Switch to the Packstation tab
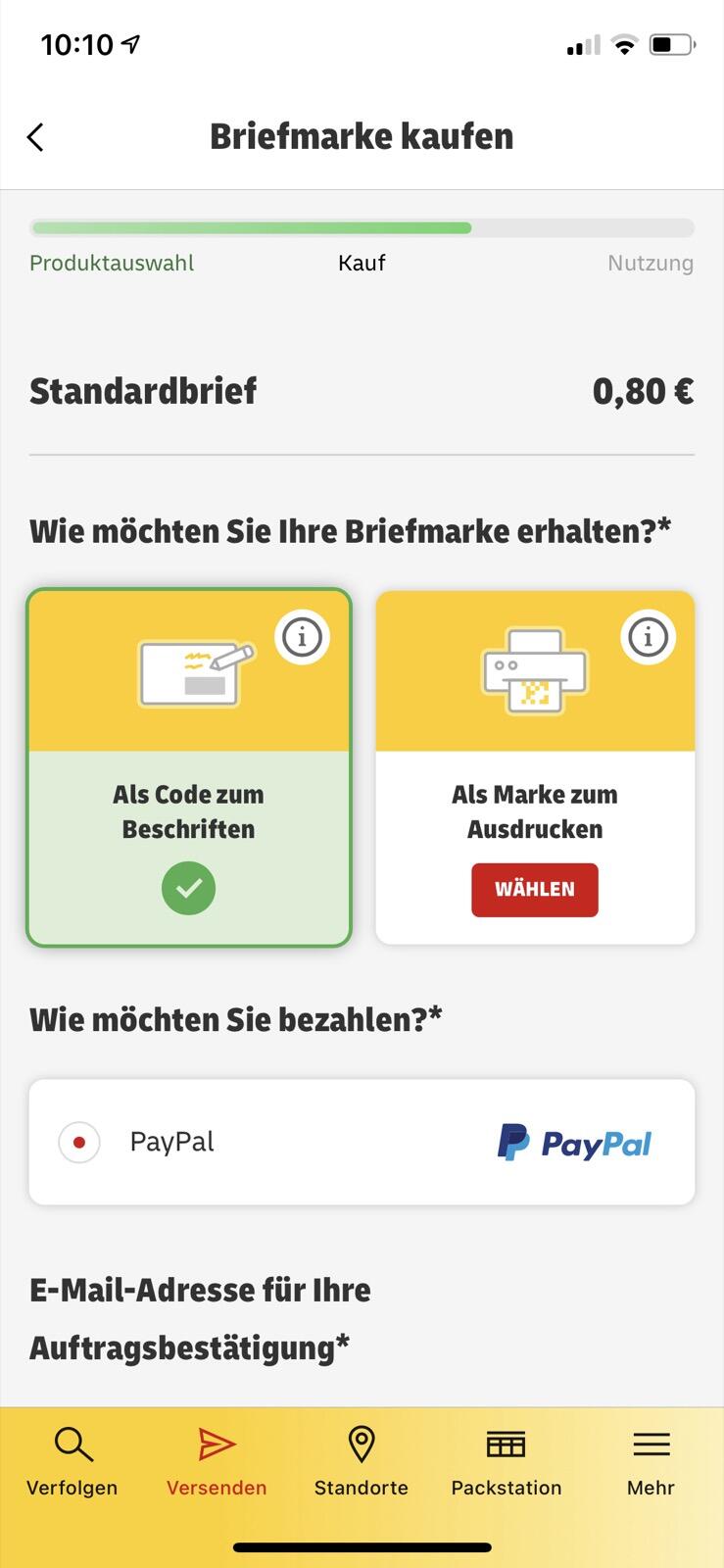Screen dimensions: 724x1568 [507, 1462]
